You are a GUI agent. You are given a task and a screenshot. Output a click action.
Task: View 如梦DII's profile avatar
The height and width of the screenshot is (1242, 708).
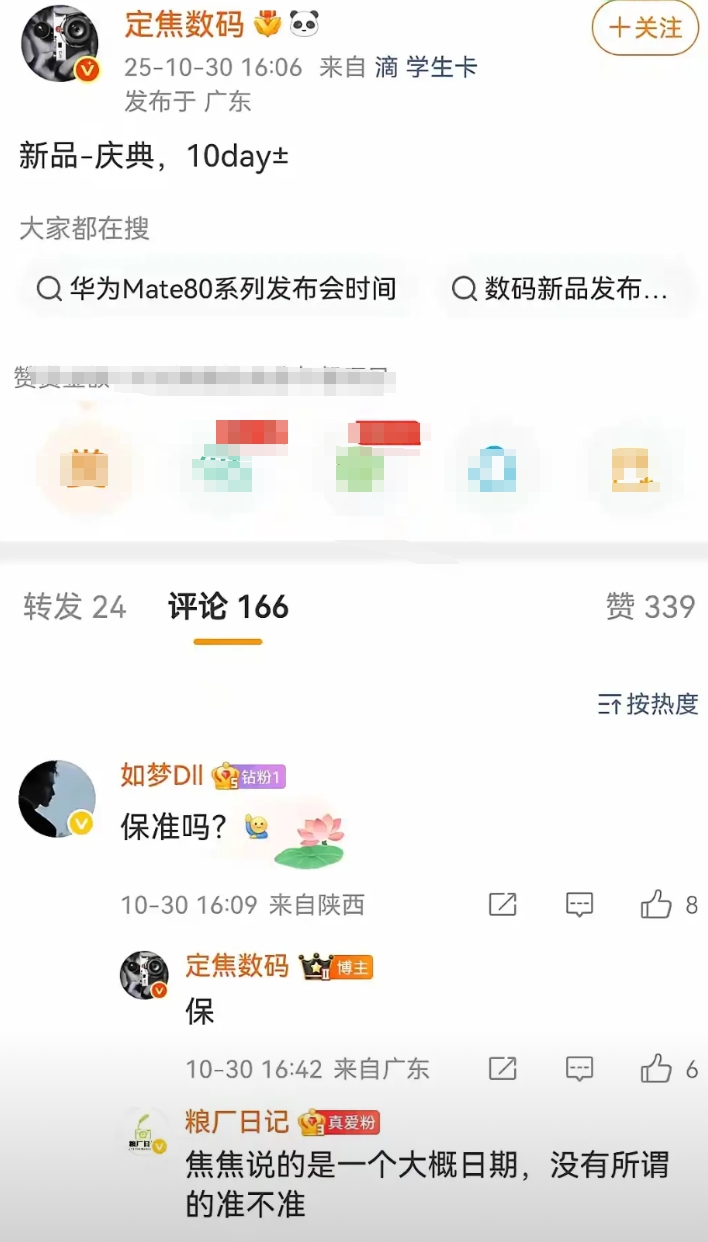point(57,798)
